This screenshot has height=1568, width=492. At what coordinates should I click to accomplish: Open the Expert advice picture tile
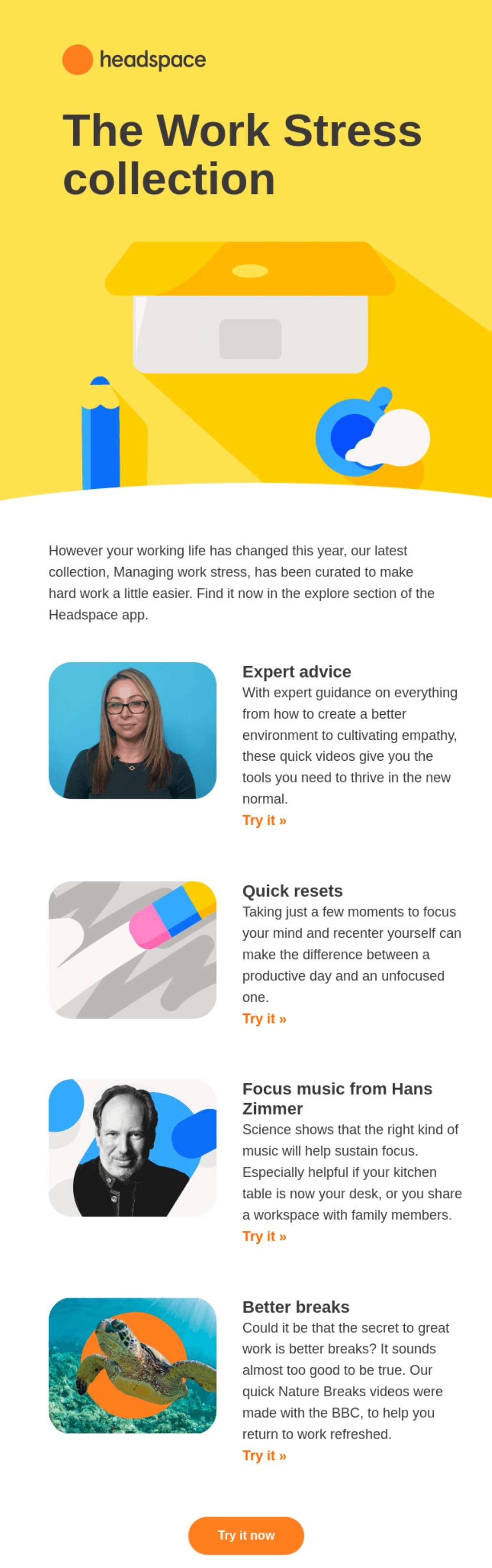(x=132, y=731)
